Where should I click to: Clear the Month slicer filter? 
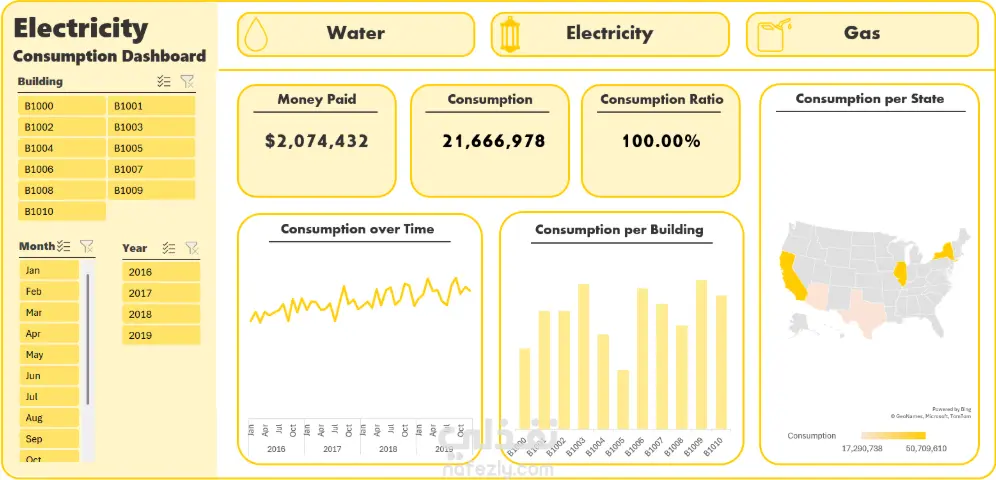point(86,246)
